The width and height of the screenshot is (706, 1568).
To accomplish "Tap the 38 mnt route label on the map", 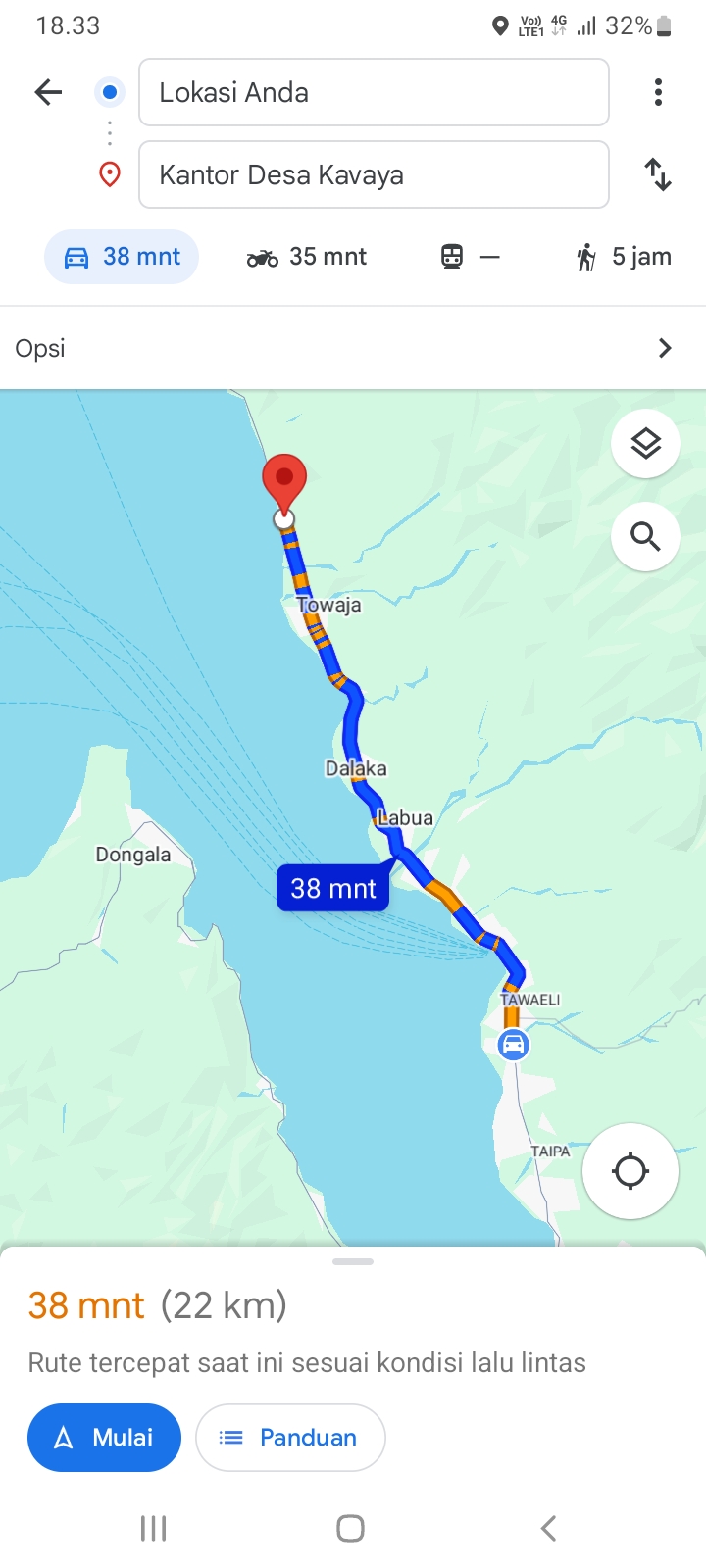I will point(333,888).
